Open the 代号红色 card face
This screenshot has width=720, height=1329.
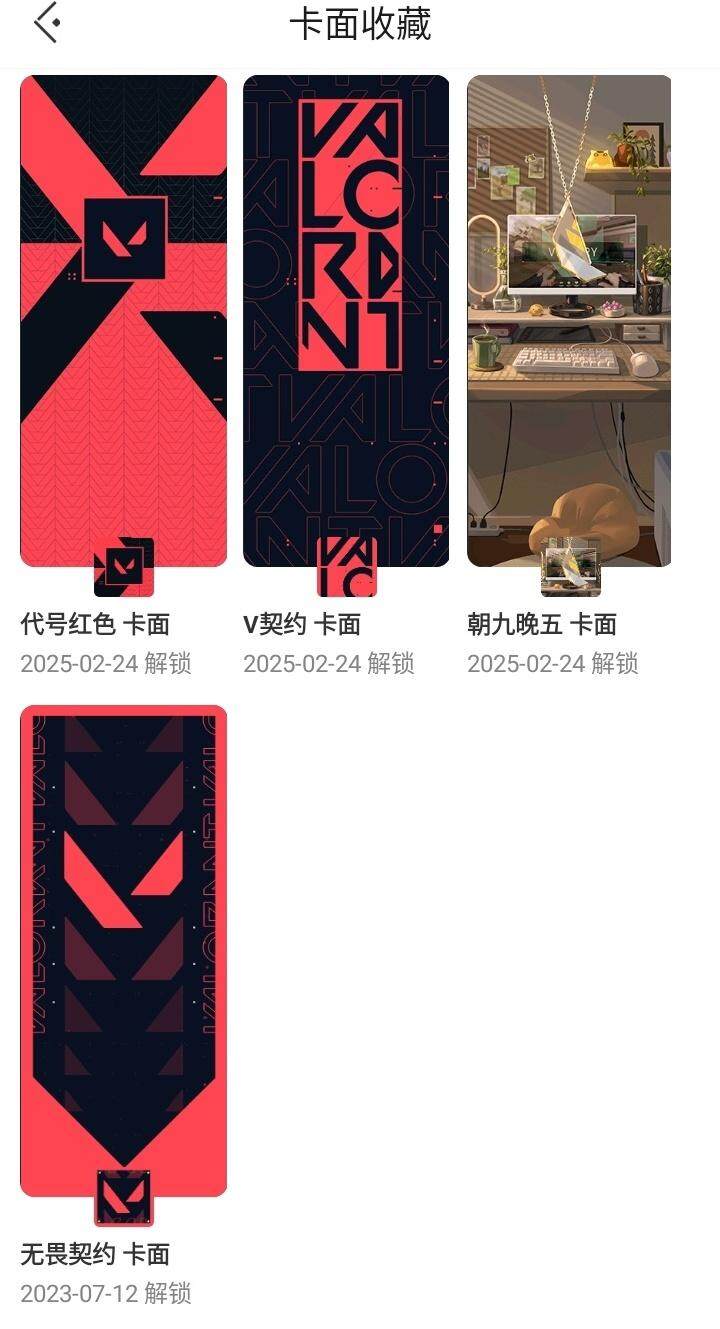click(x=123, y=320)
